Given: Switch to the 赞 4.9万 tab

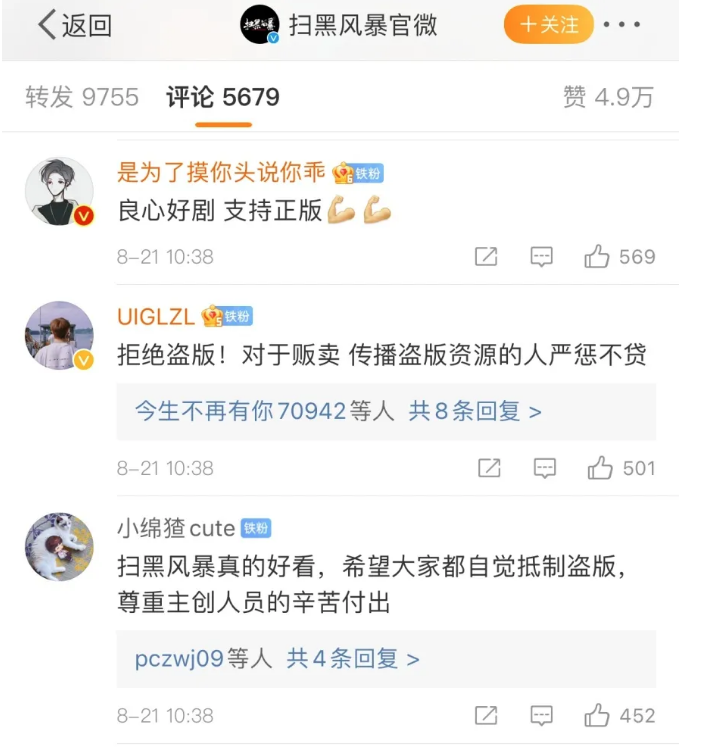Looking at the screenshot, I should [608, 97].
